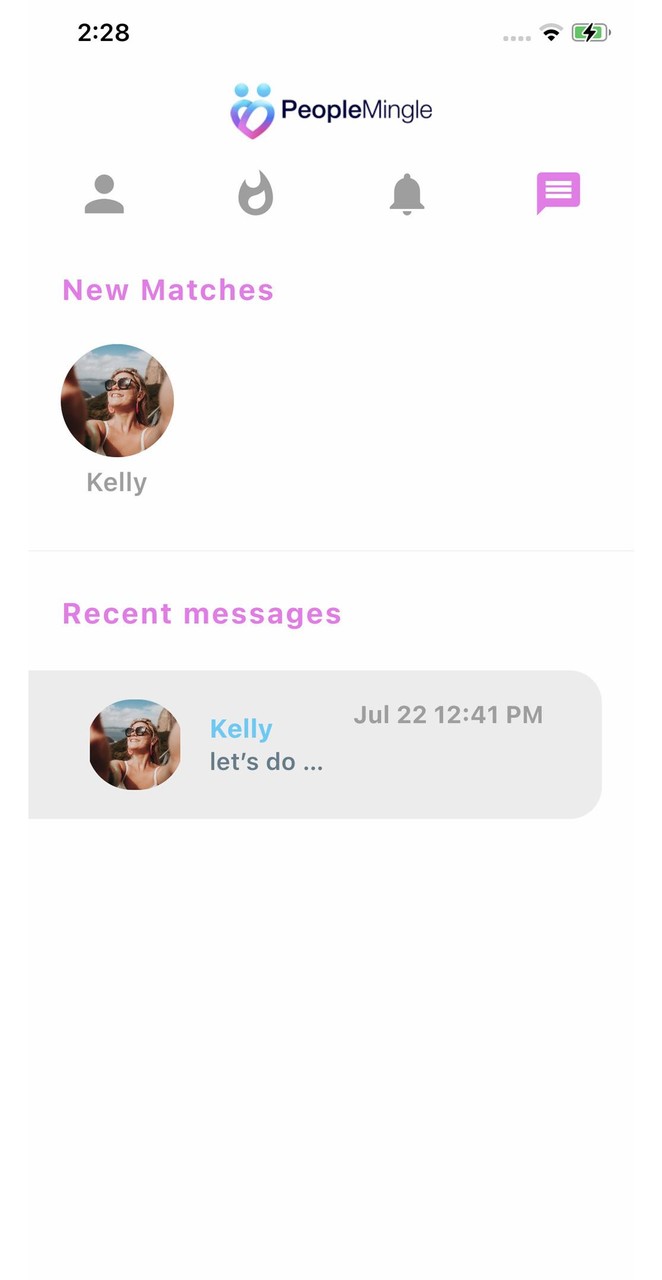Open the recent chat with Kelly
662x1280 pixels.
coord(315,745)
